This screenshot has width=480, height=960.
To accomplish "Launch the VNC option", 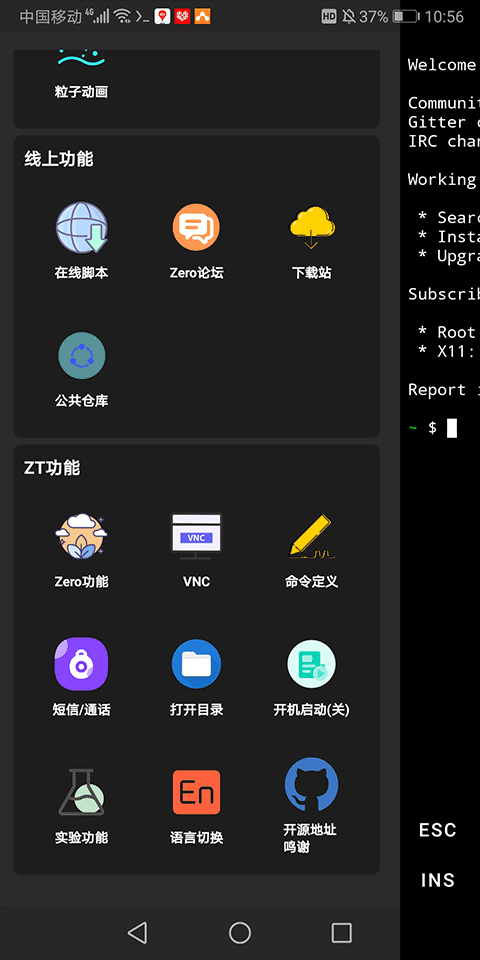I will [197, 550].
